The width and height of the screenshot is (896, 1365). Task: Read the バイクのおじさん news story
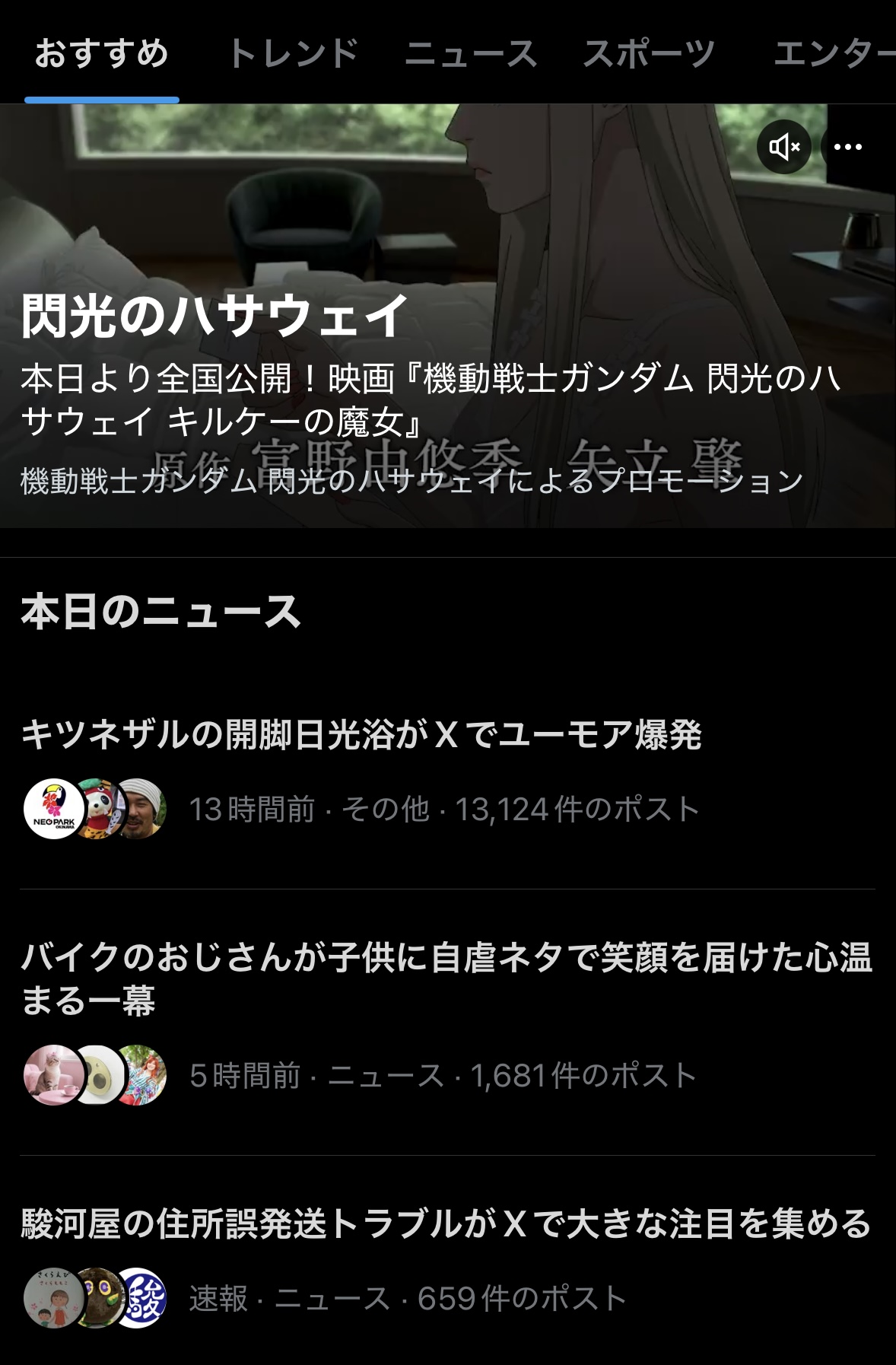coord(446,978)
